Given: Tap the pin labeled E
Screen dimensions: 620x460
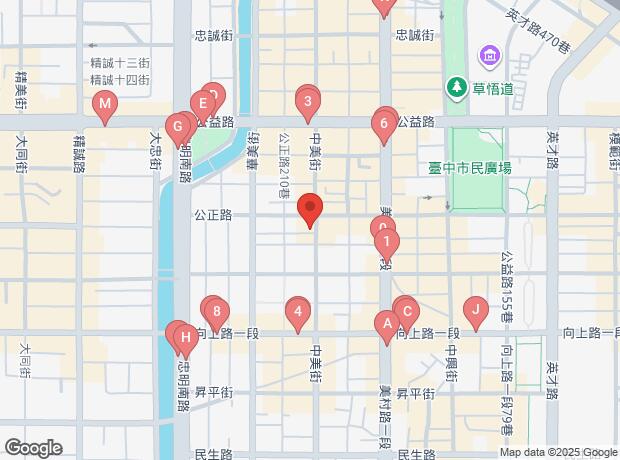Looking at the screenshot, I should pyautogui.click(x=202, y=103).
